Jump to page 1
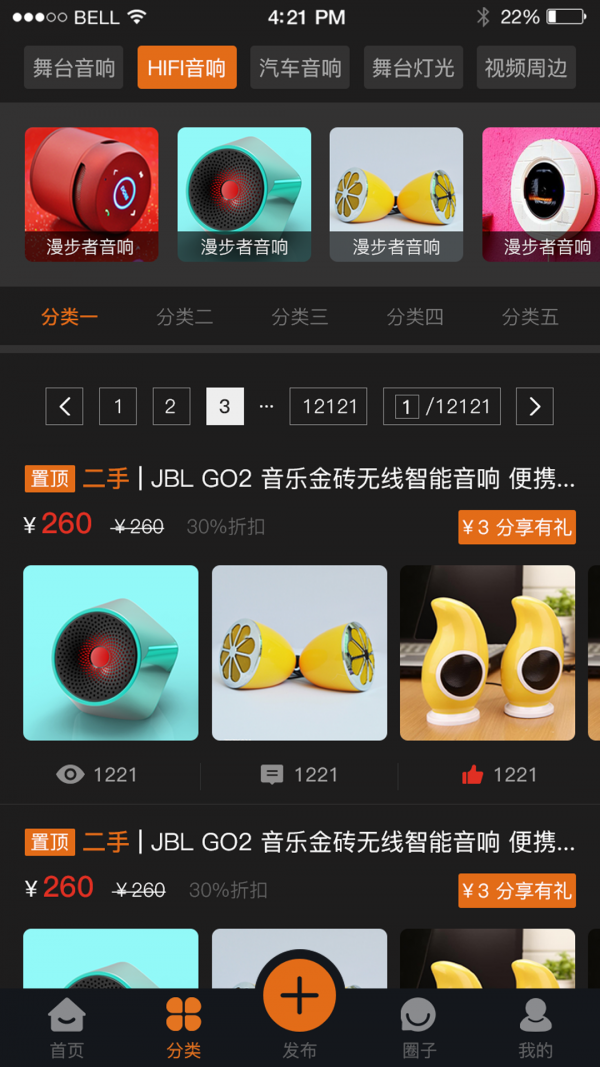 coord(118,406)
